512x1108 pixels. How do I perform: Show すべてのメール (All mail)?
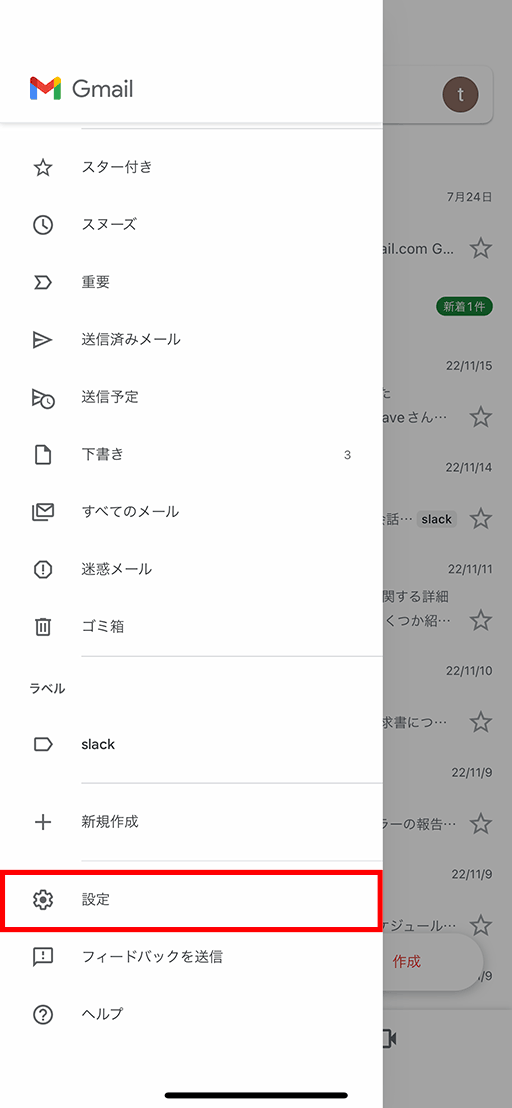[x=191, y=512]
